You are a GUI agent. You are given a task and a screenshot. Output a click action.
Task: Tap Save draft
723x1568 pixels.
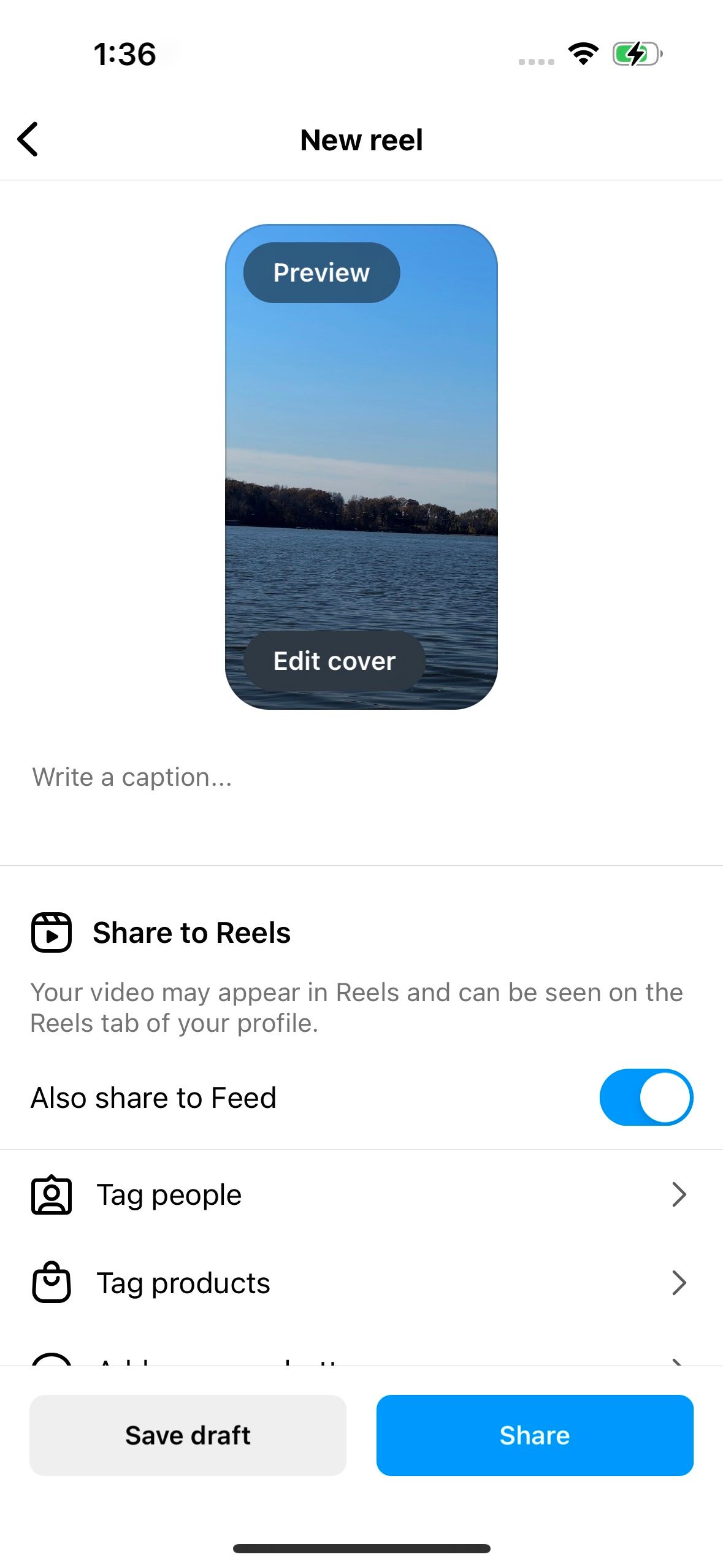tap(187, 1435)
